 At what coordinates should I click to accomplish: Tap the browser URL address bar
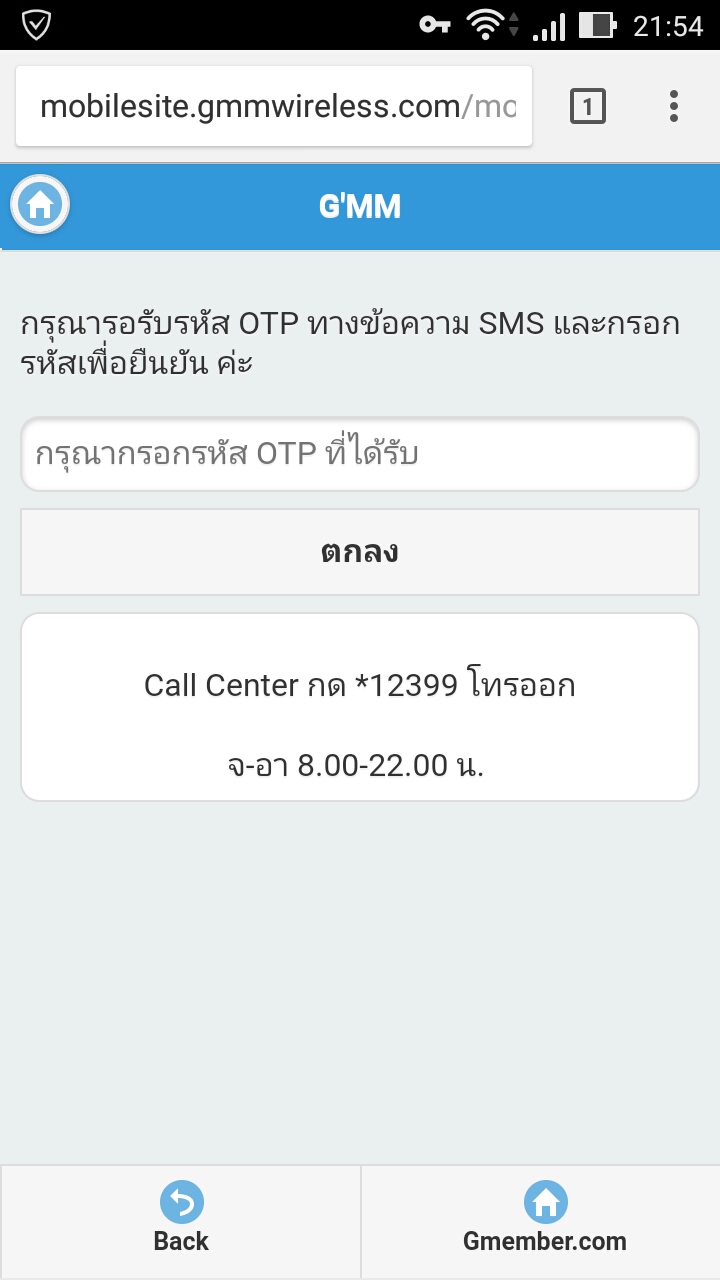(x=274, y=106)
